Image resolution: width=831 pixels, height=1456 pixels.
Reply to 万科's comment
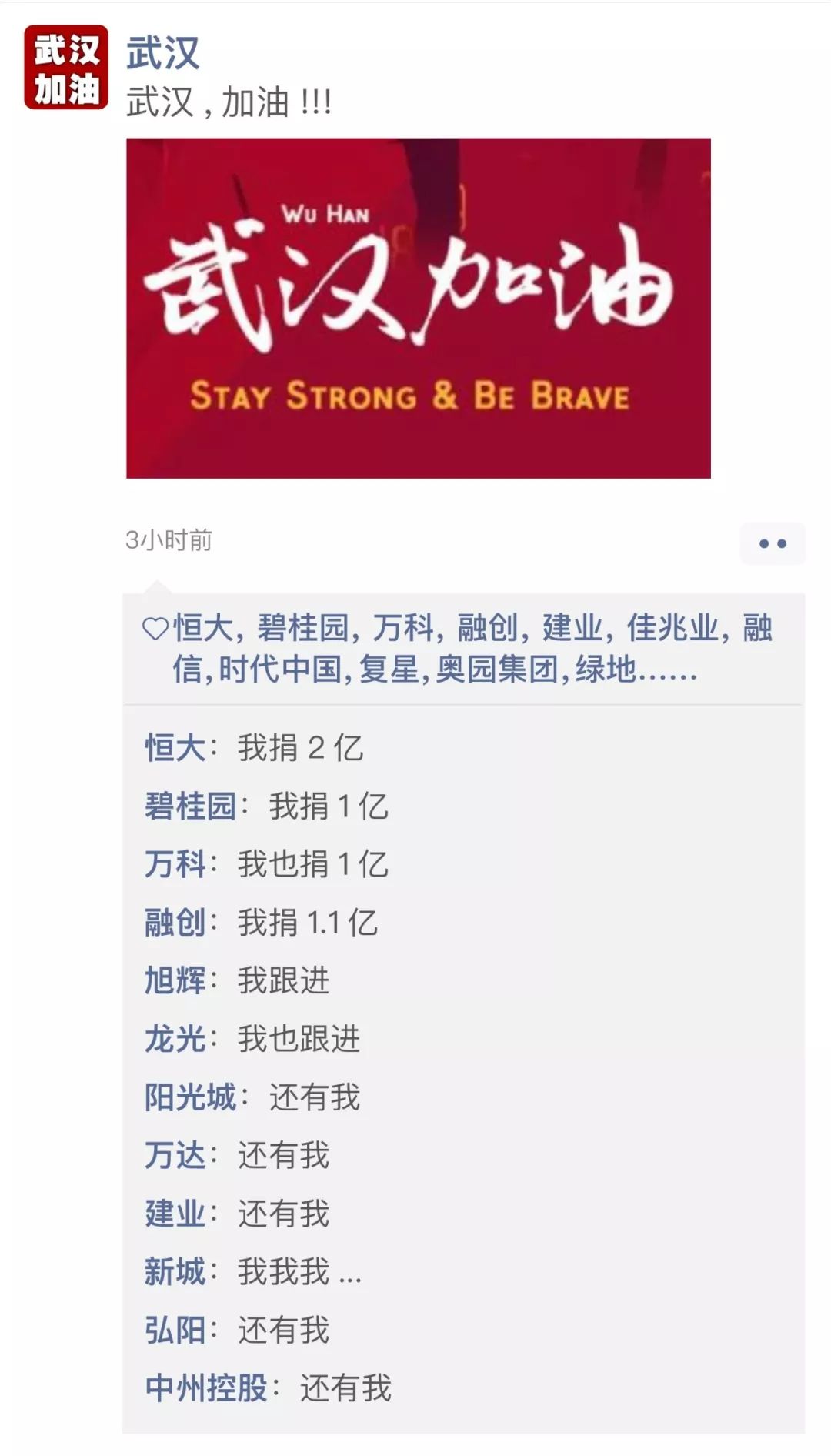[312, 864]
